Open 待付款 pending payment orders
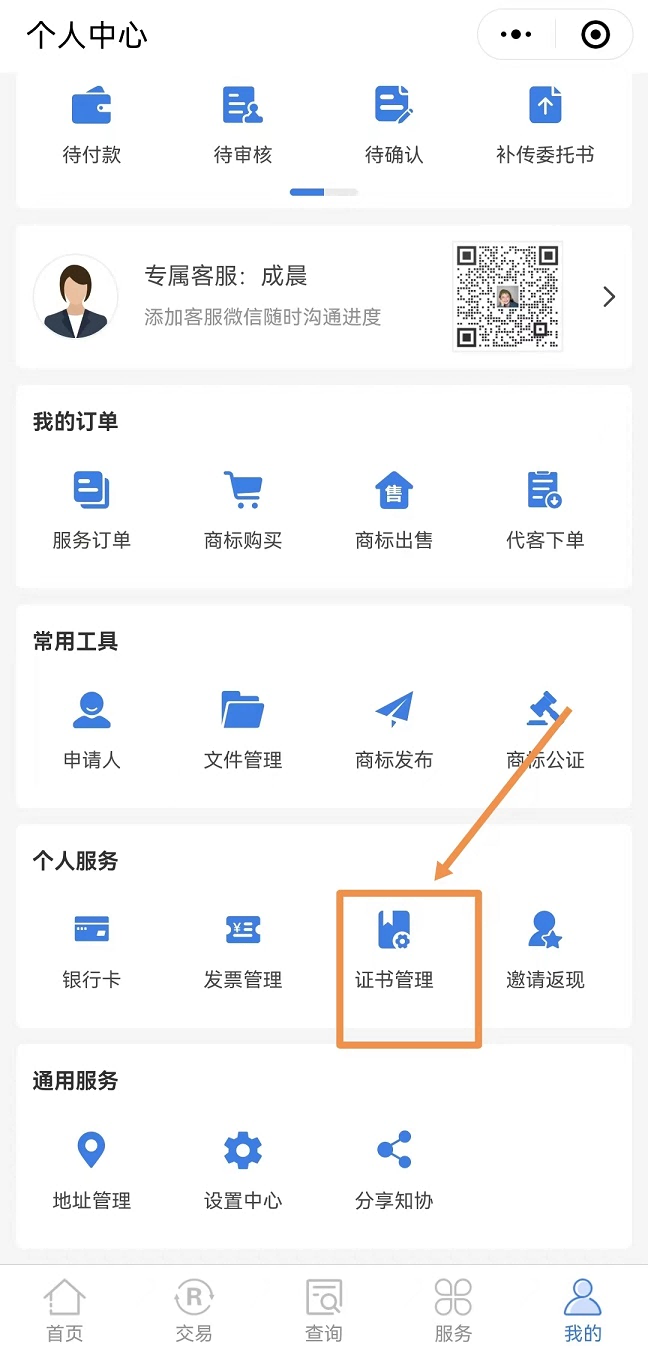This screenshot has width=648, height=1355. 92,125
